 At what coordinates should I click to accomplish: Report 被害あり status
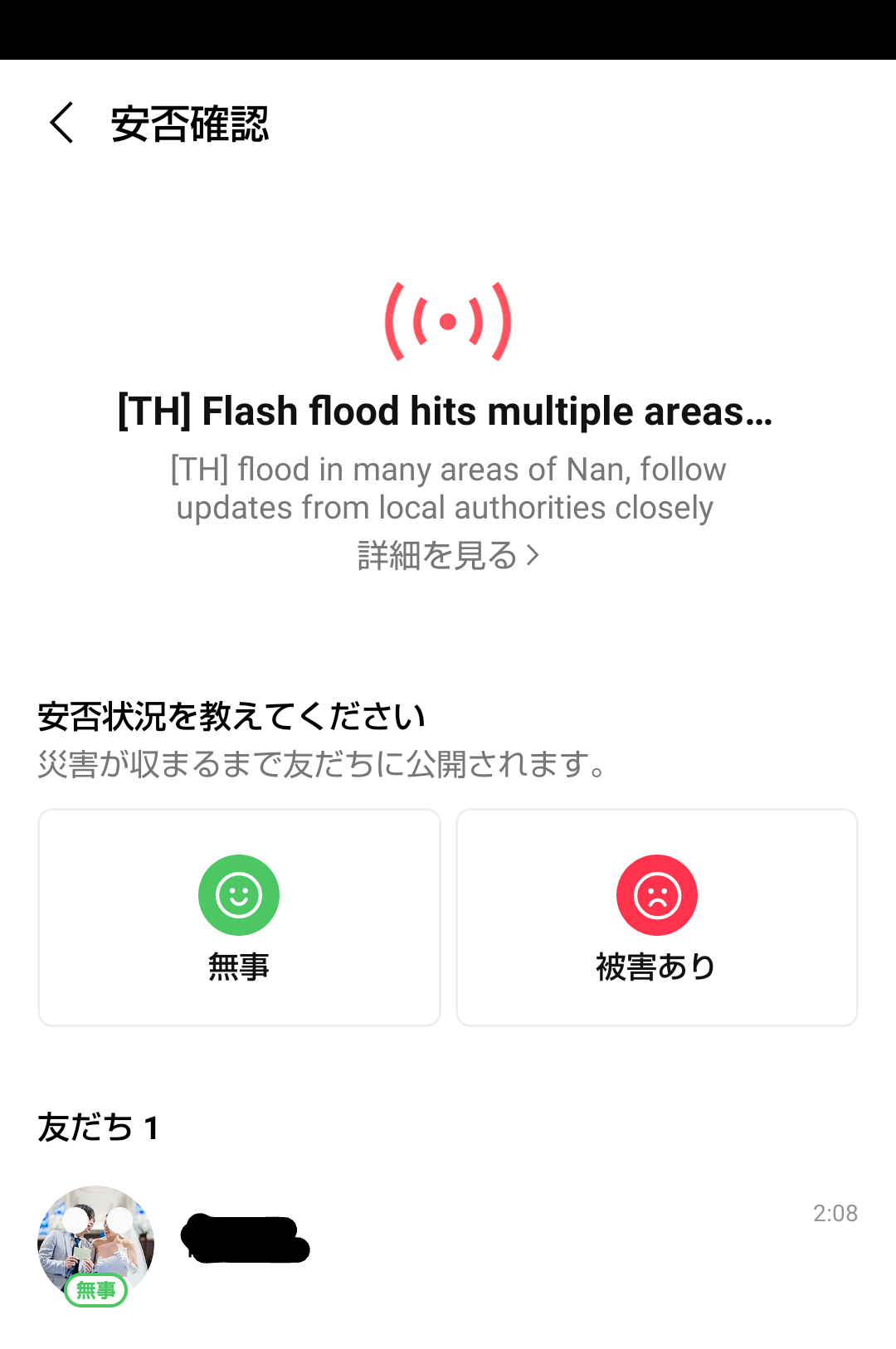657,918
